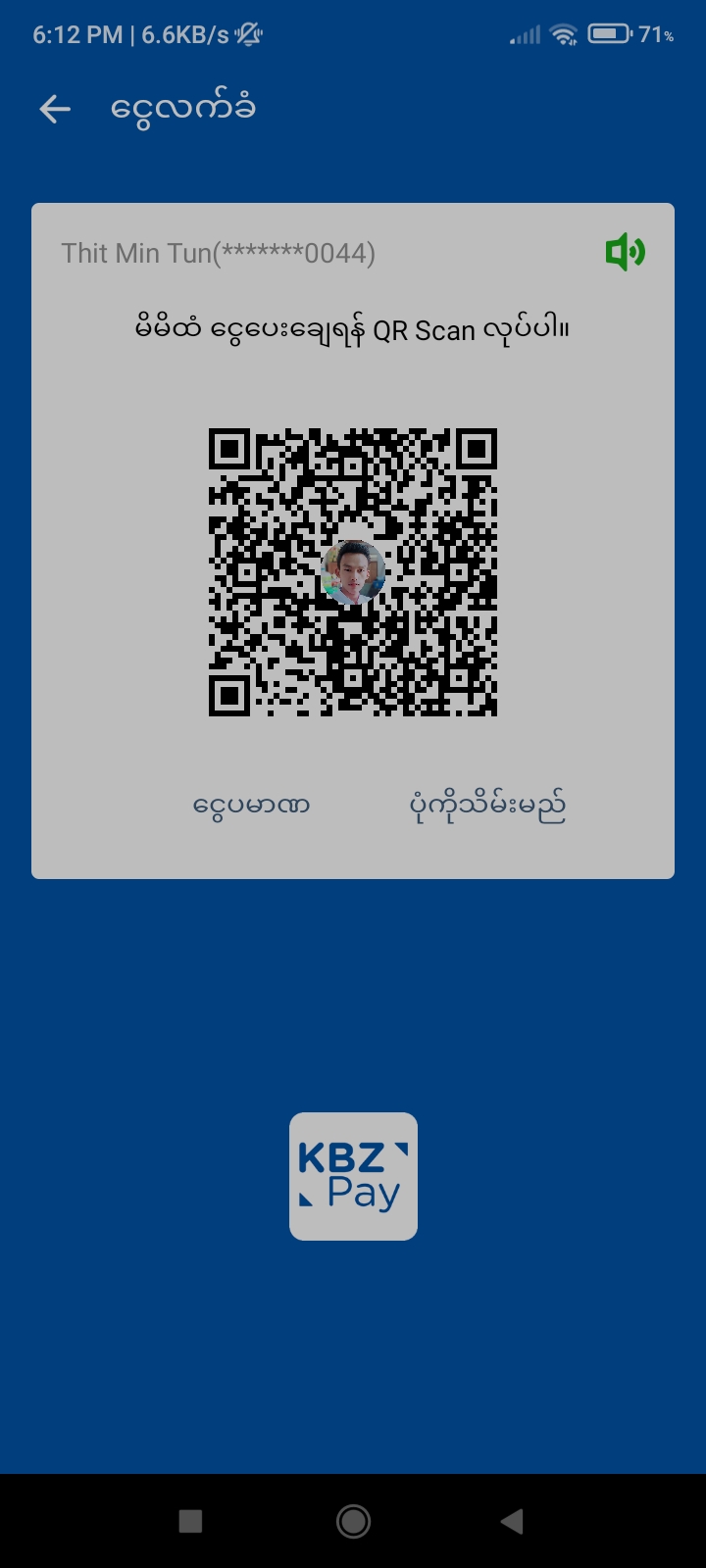
Task: Tap ပုံကိုသိမ်းမည် to save QR image
Action: coord(486,807)
